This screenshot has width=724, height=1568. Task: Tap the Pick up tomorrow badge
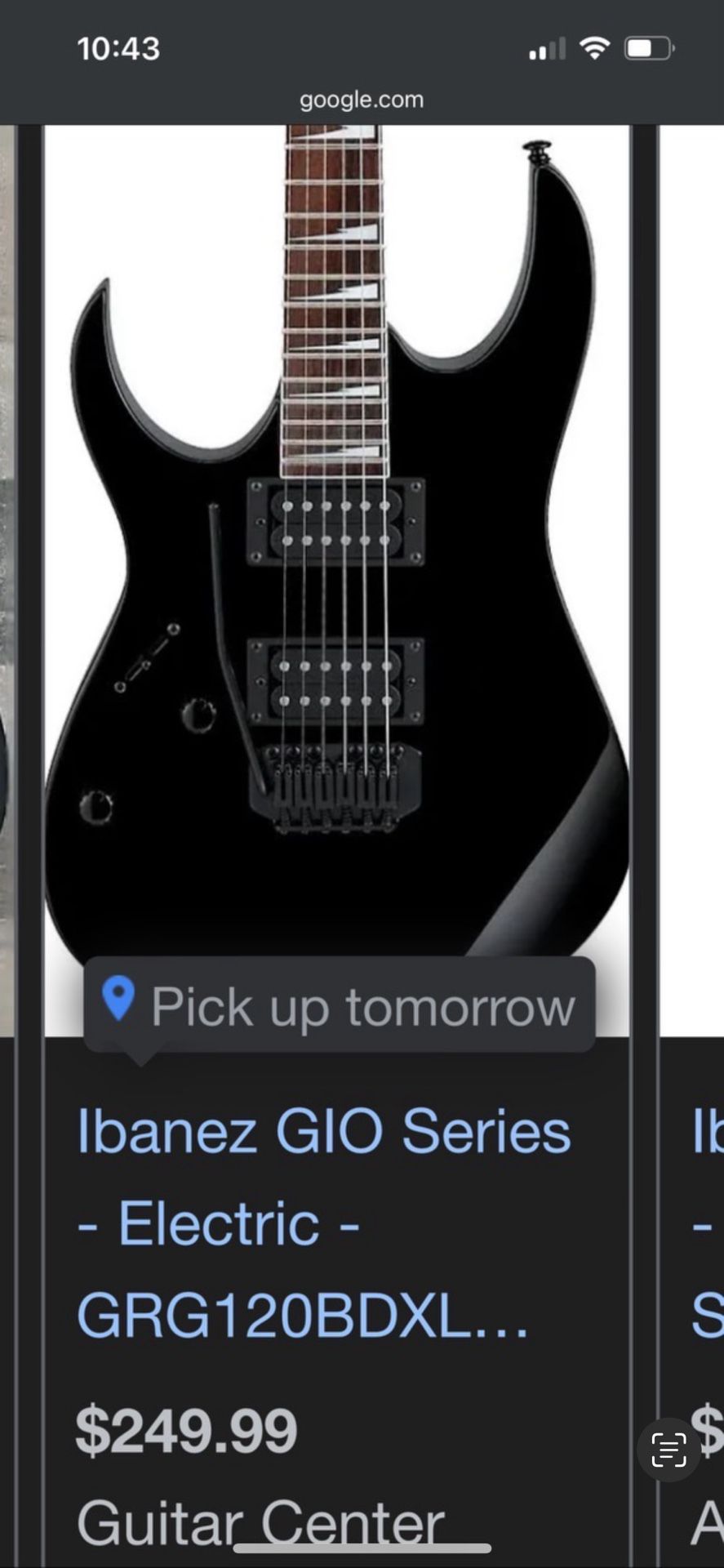(340, 1006)
